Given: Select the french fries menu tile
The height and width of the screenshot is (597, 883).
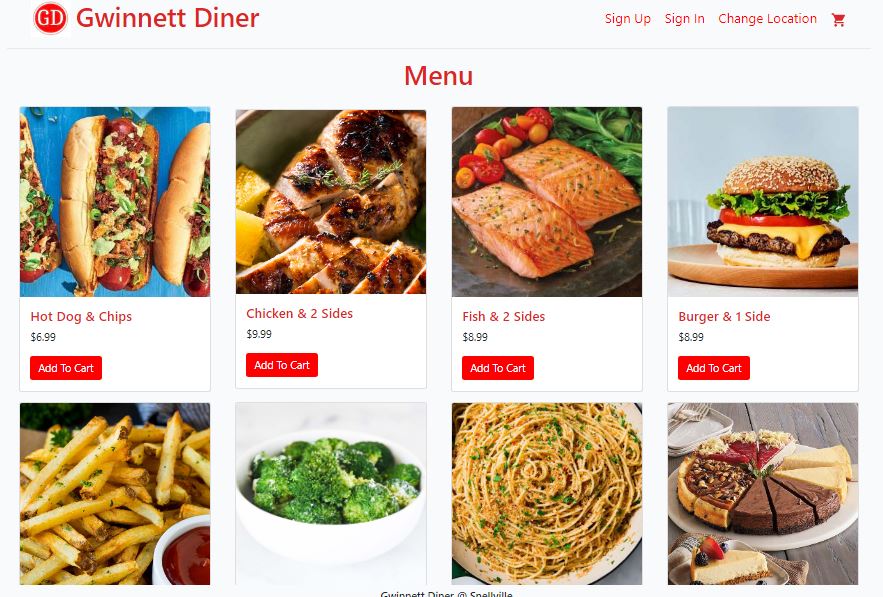Looking at the screenshot, I should coord(115,493).
